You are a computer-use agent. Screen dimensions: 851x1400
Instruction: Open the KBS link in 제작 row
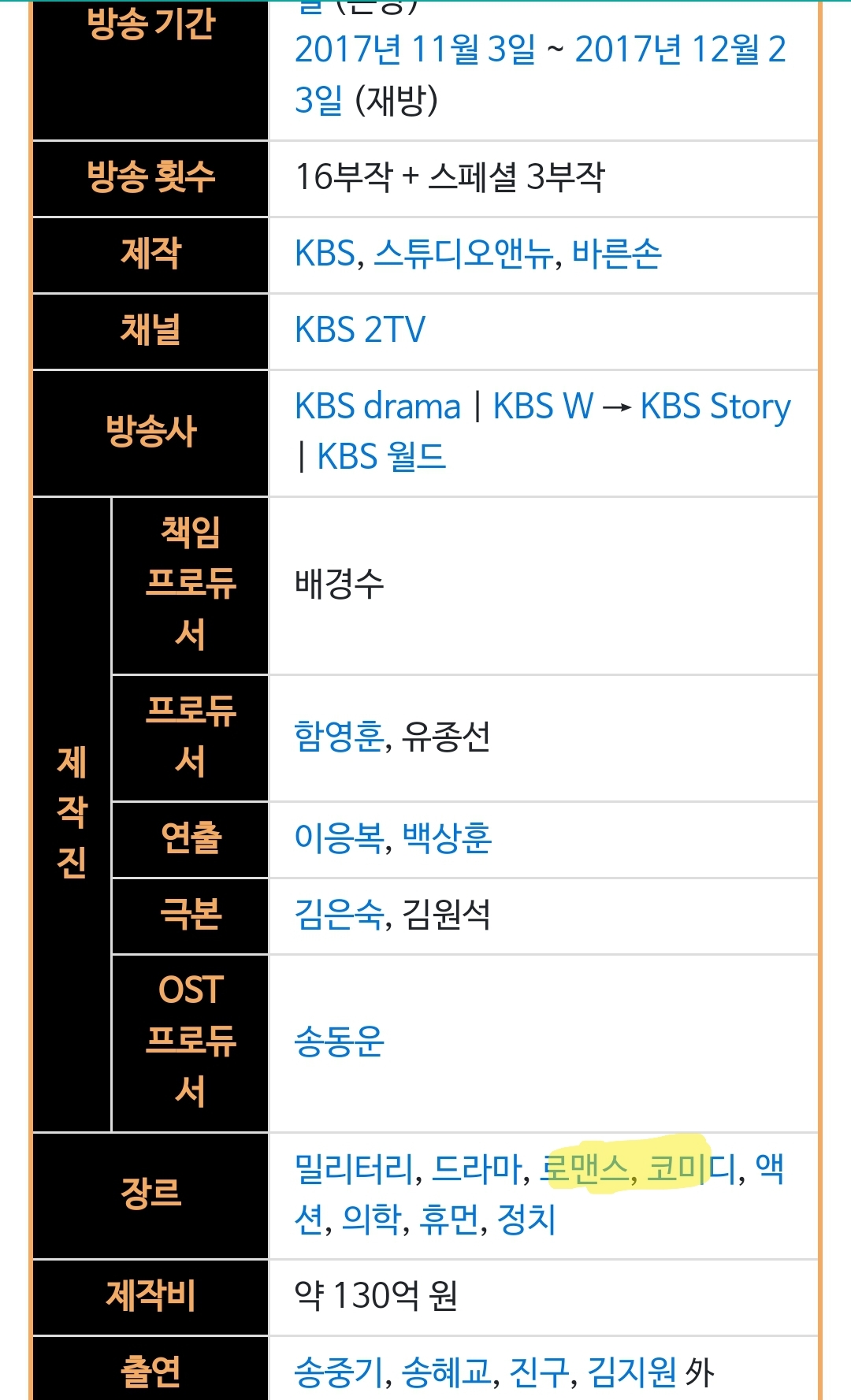point(325,254)
